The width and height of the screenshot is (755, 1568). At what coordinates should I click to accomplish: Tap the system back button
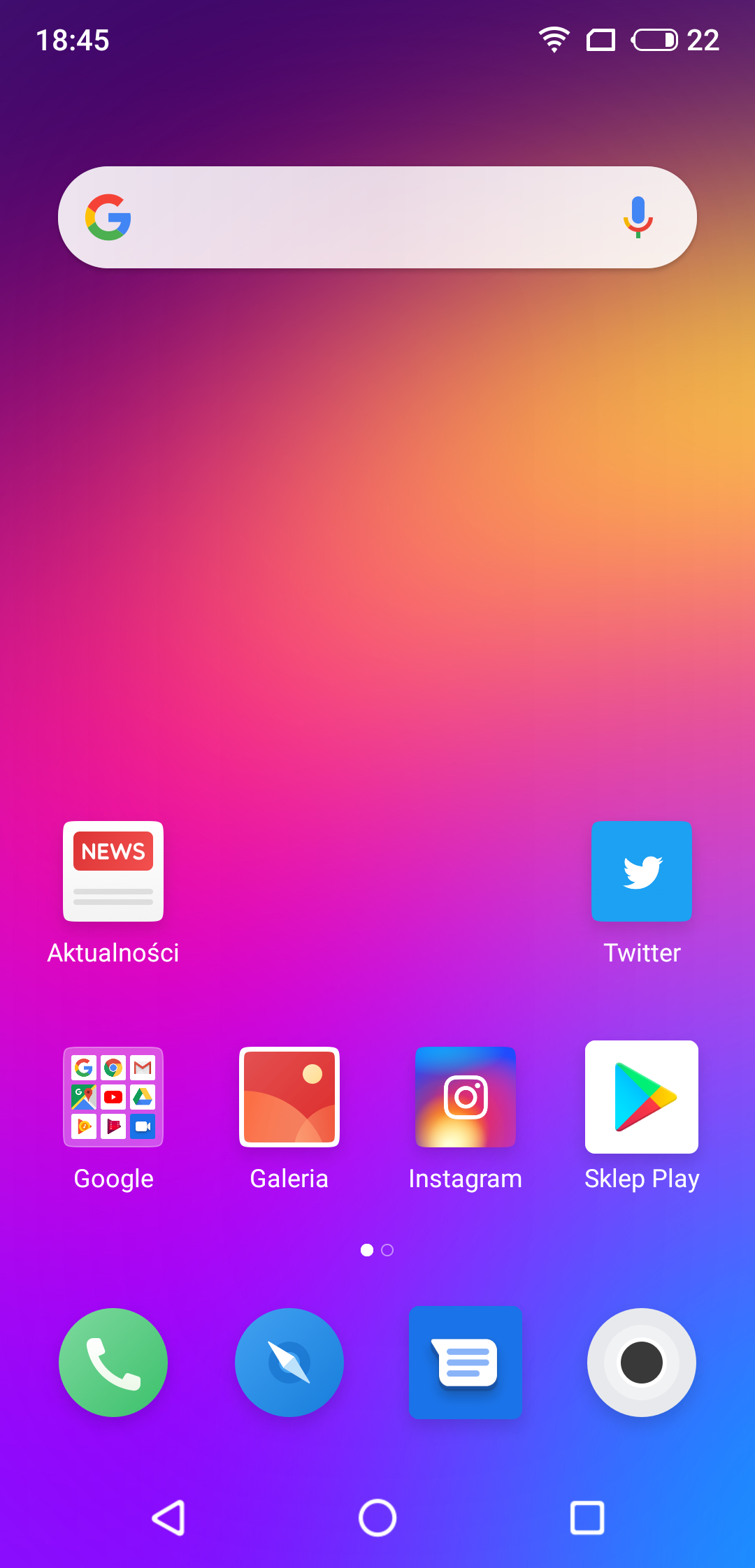(168, 1518)
